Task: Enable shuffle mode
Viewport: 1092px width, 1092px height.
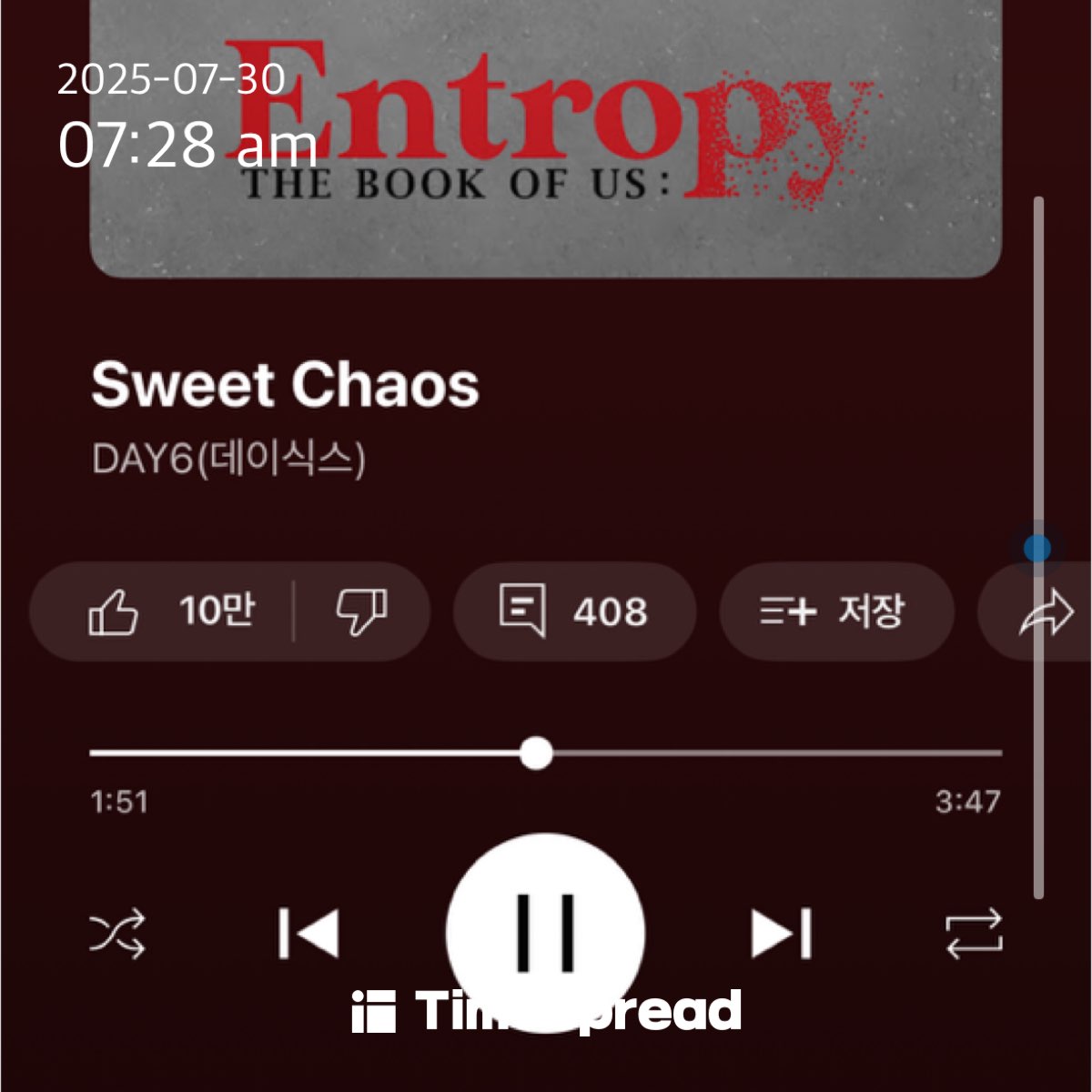Action: coord(117,934)
